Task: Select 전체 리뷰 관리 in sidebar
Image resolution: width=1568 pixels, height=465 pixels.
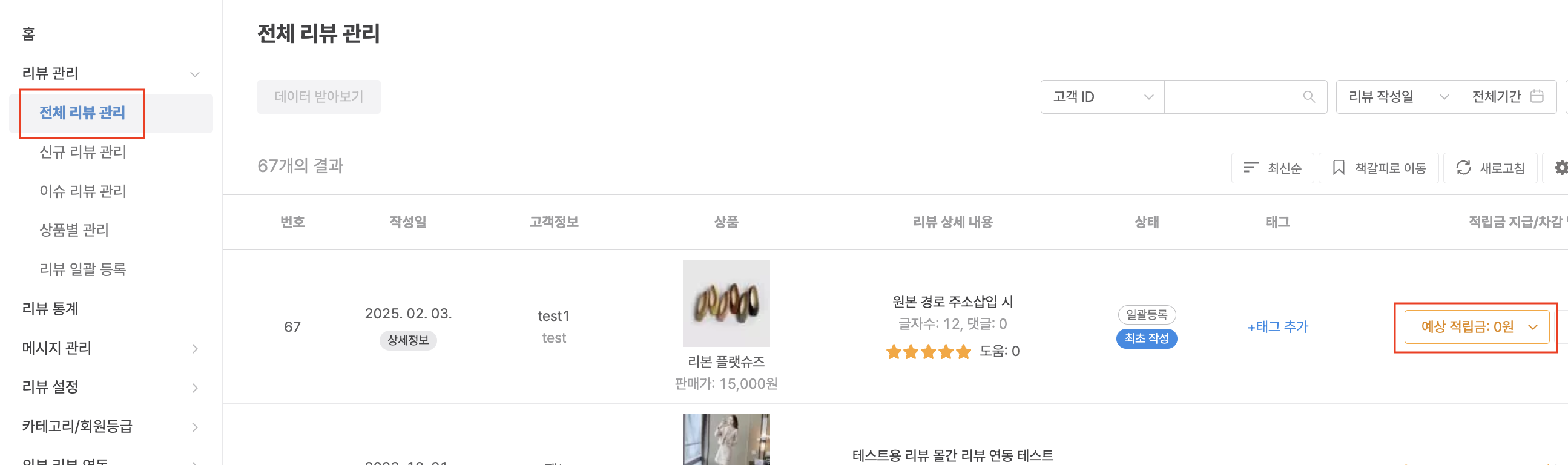Action: pyautogui.click(x=82, y=113)
